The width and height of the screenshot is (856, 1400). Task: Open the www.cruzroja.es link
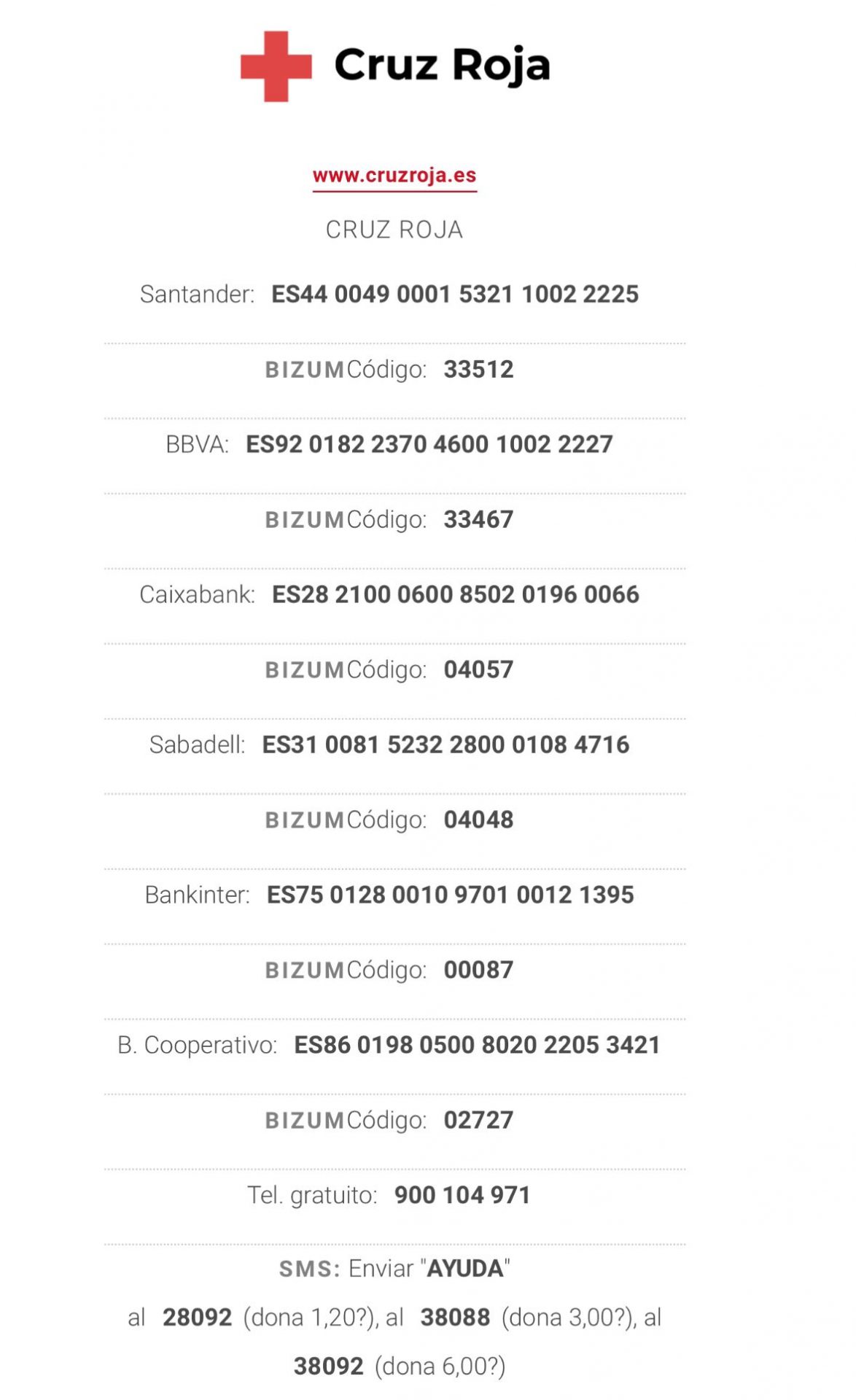pyautogui.click(x=394, y=176)
